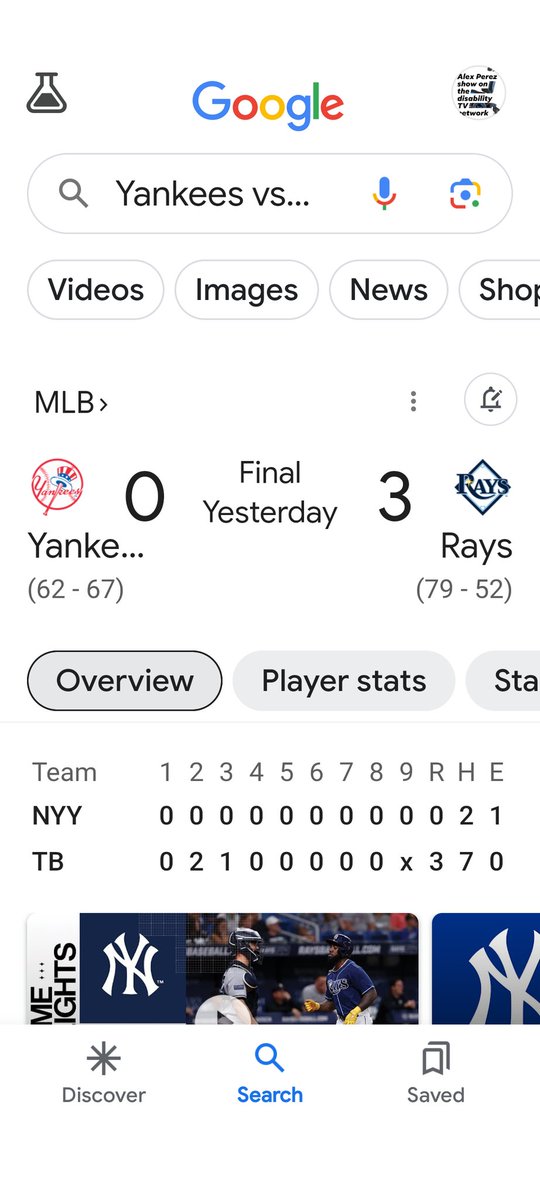Filter results by Images

246,290
